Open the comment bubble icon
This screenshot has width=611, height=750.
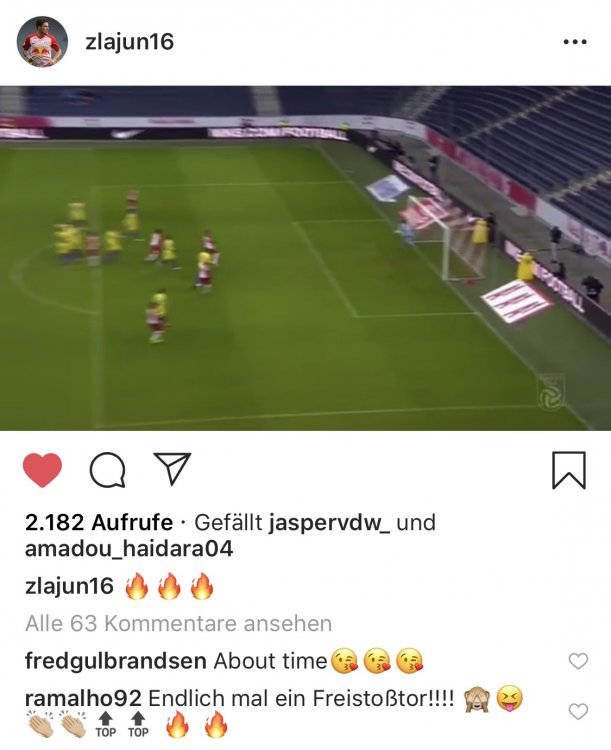point(107,469)
